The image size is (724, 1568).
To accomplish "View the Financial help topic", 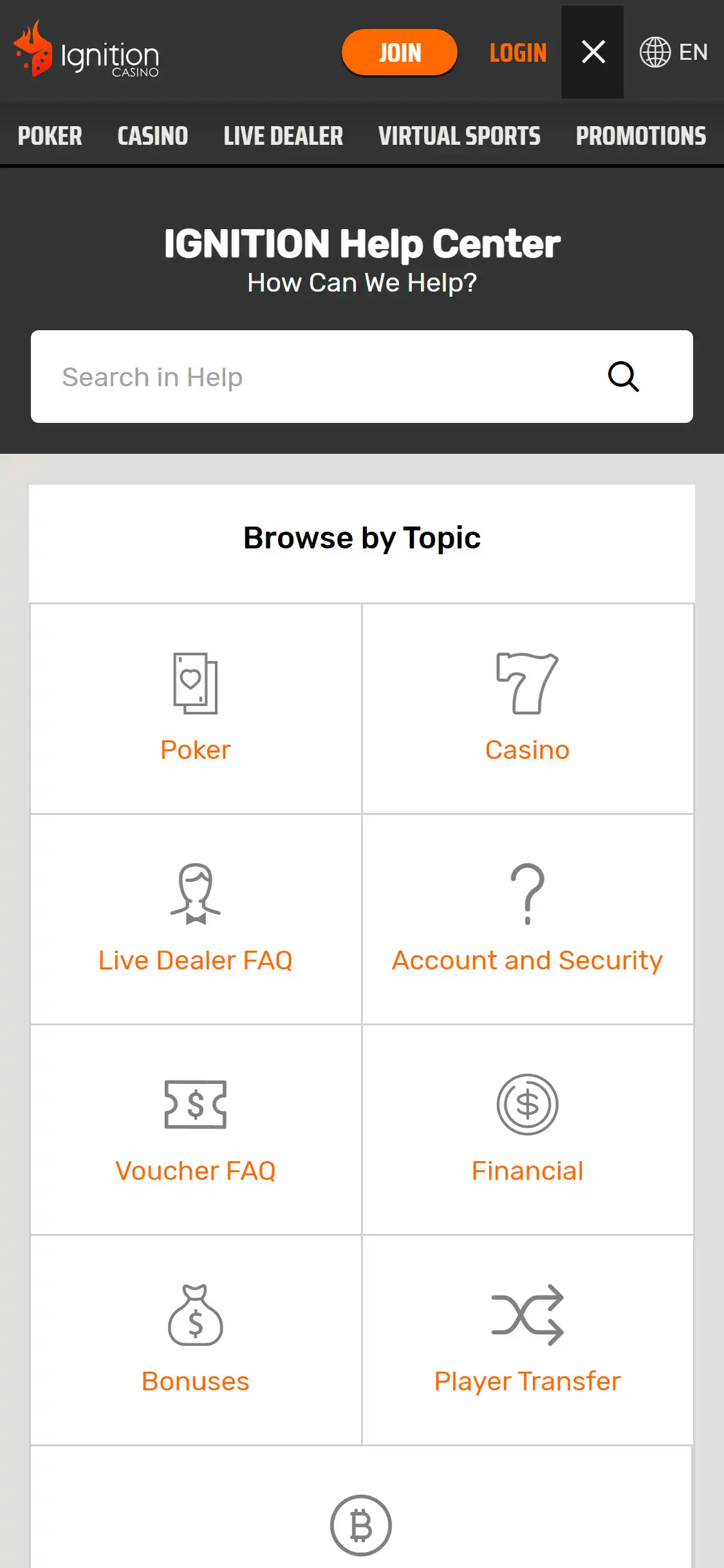I will [x=527, y=1130].
